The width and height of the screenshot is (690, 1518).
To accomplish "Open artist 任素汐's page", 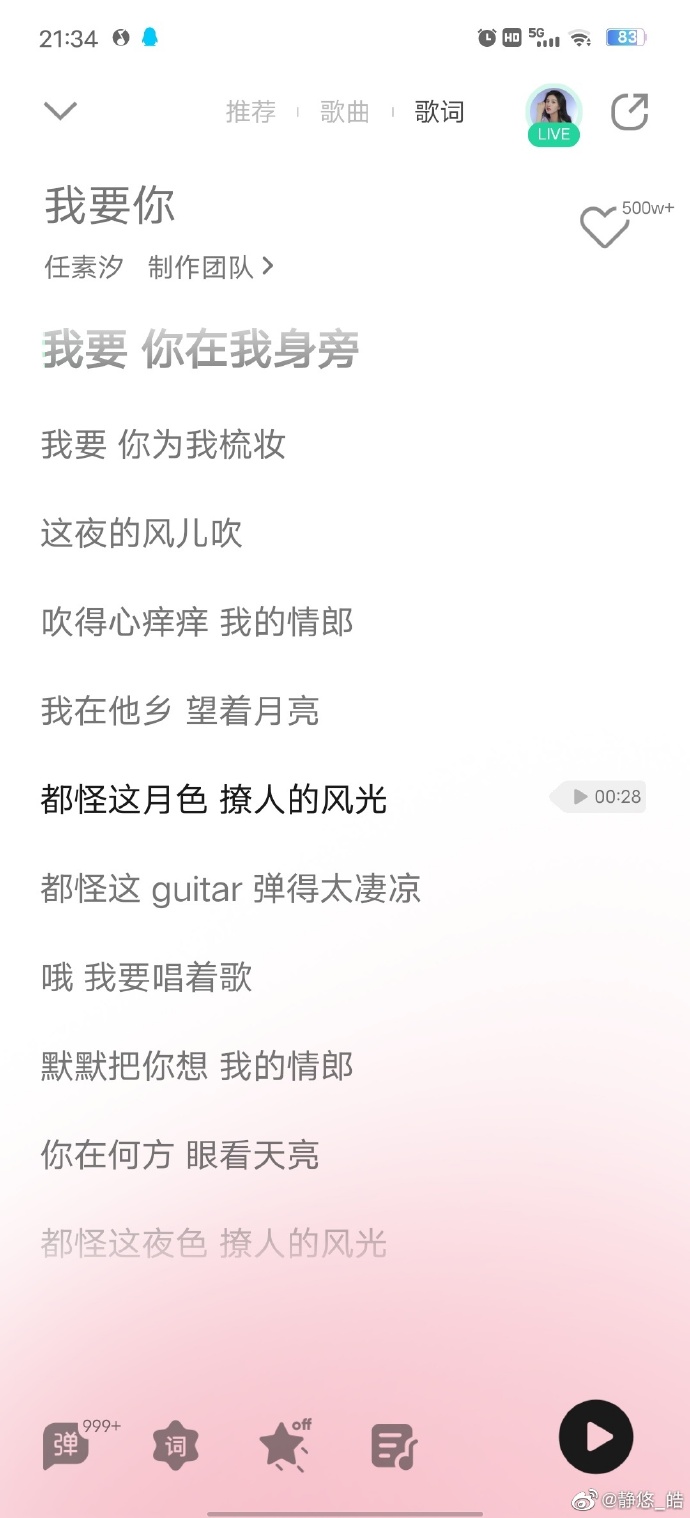I will pos(84,267).
